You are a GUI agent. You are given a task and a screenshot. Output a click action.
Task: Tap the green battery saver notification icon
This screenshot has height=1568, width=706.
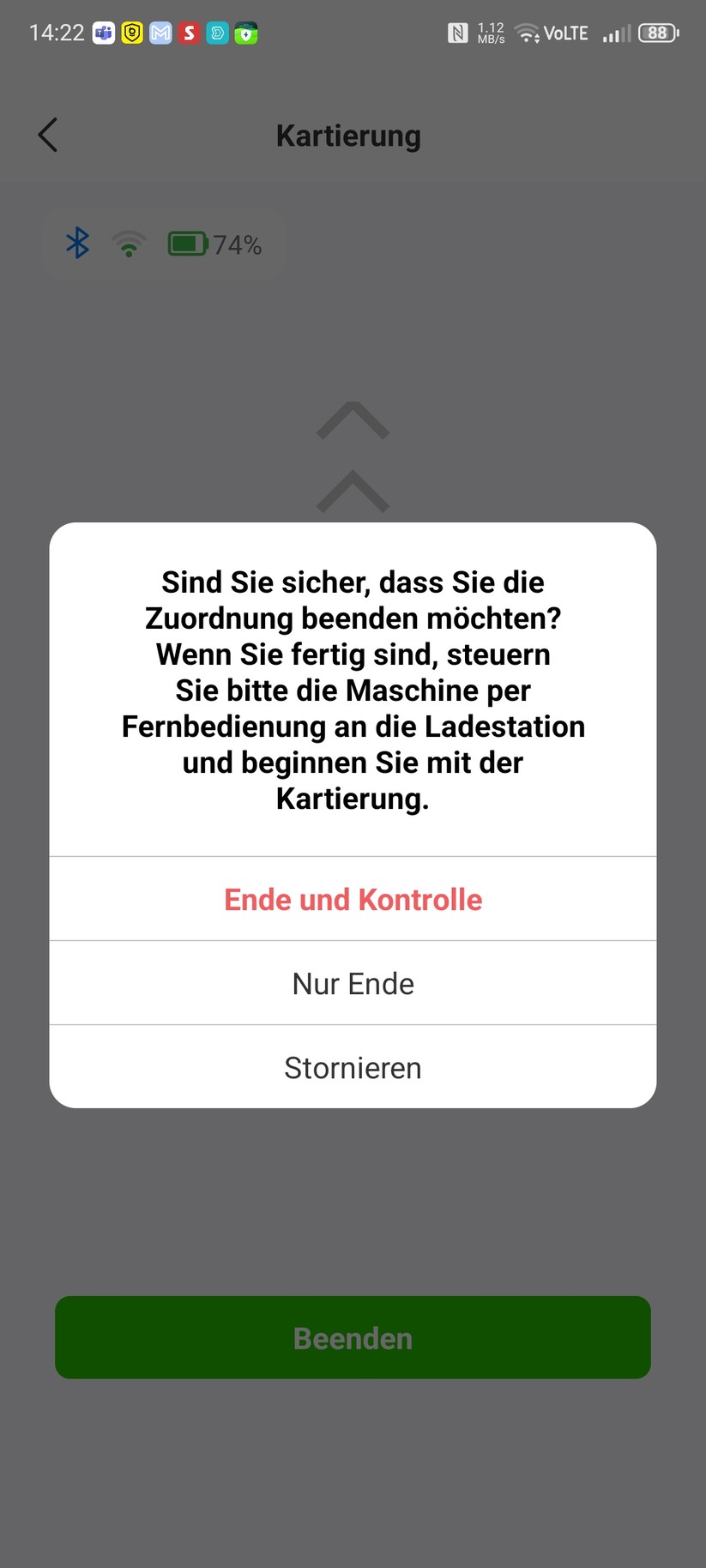pyautogui.click(x=245, y=33)
